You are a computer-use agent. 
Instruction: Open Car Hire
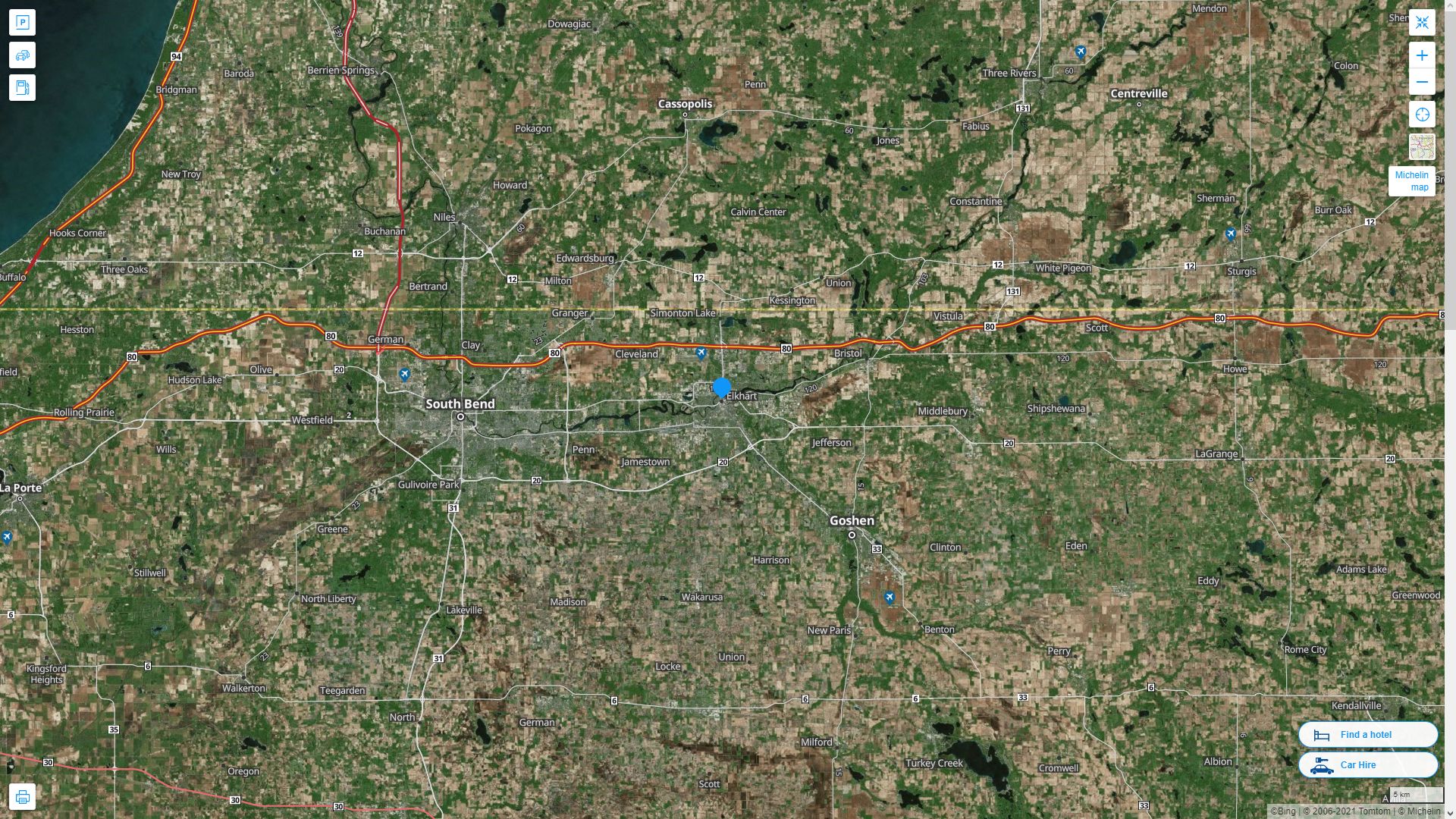1367,765
